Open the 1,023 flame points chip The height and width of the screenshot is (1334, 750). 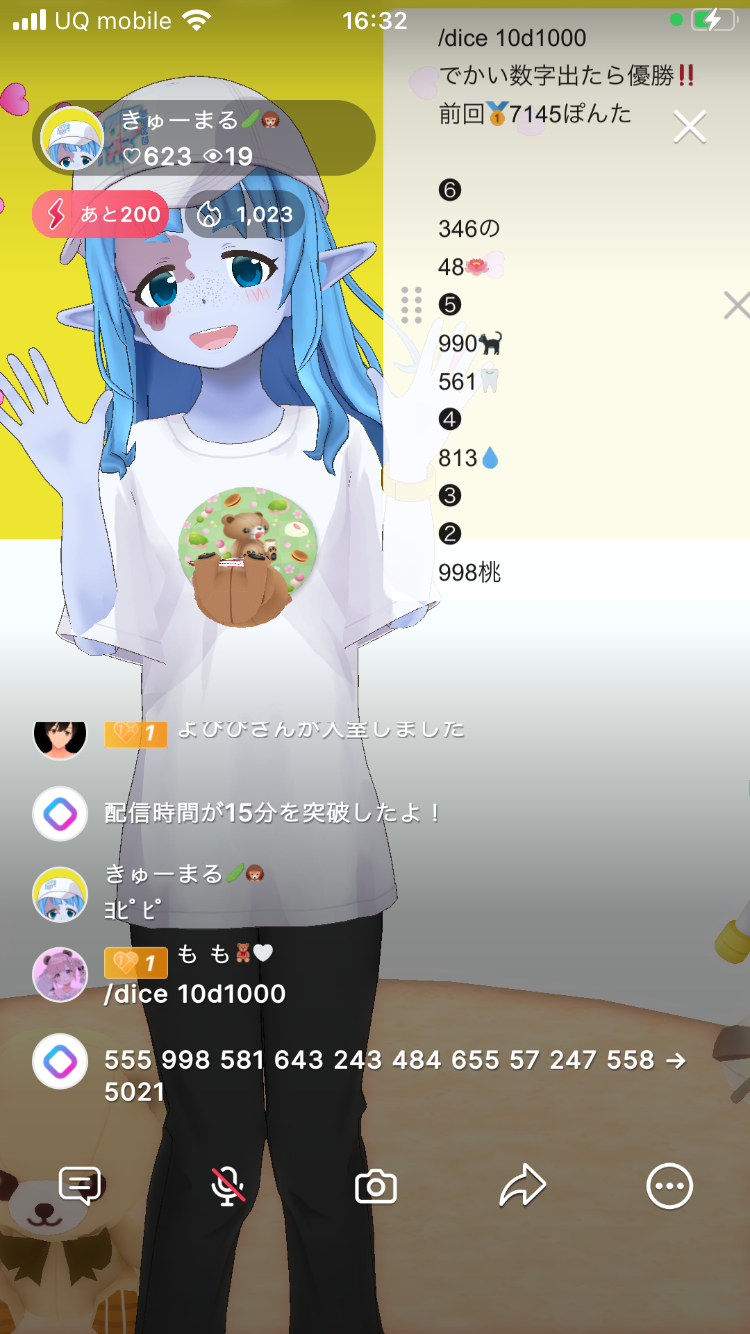tap(245, 214)
